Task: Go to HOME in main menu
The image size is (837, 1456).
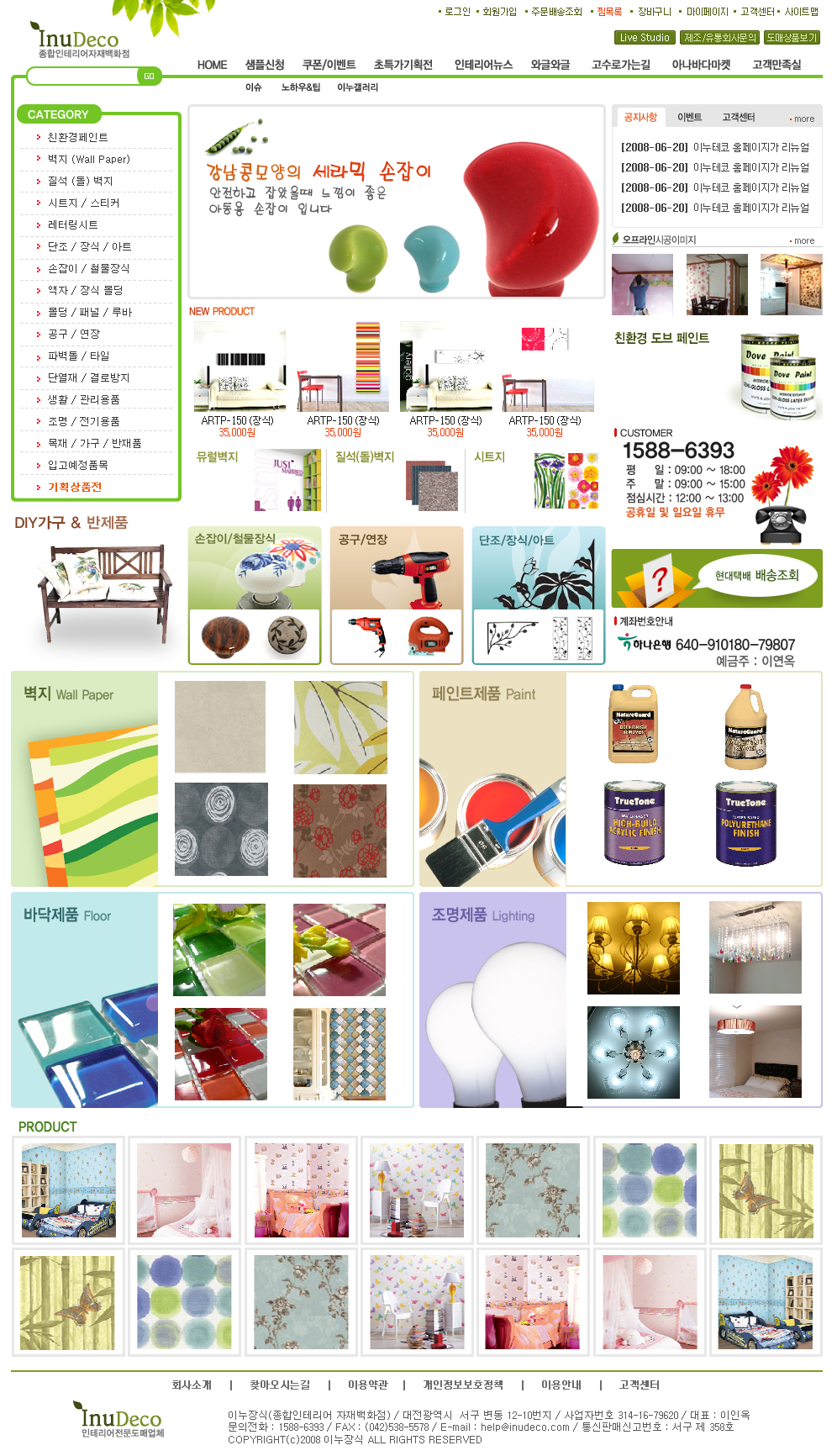Action: pyautogui.click(x=212, y=65)
